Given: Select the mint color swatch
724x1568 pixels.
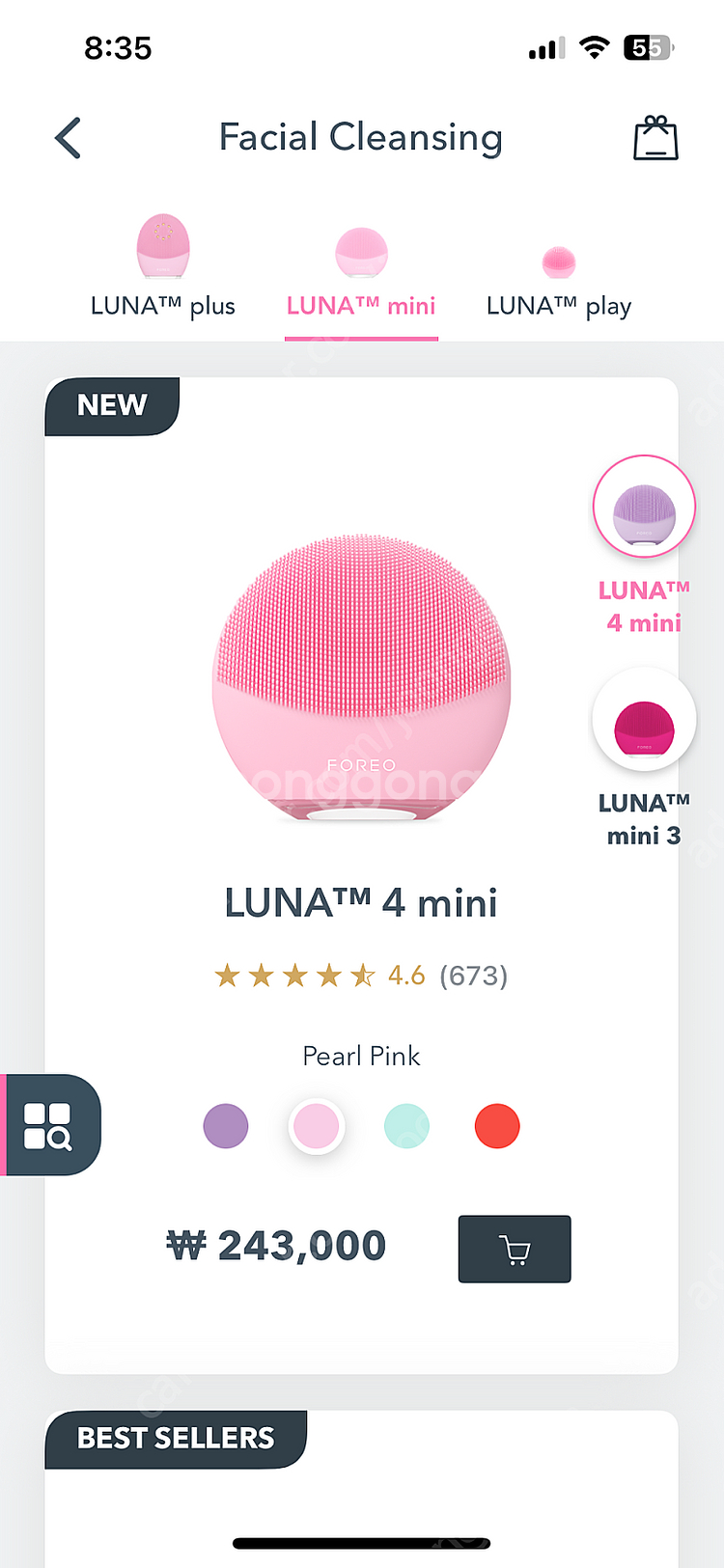Looking at the screenshot, I should click(x=406, y=1126).
